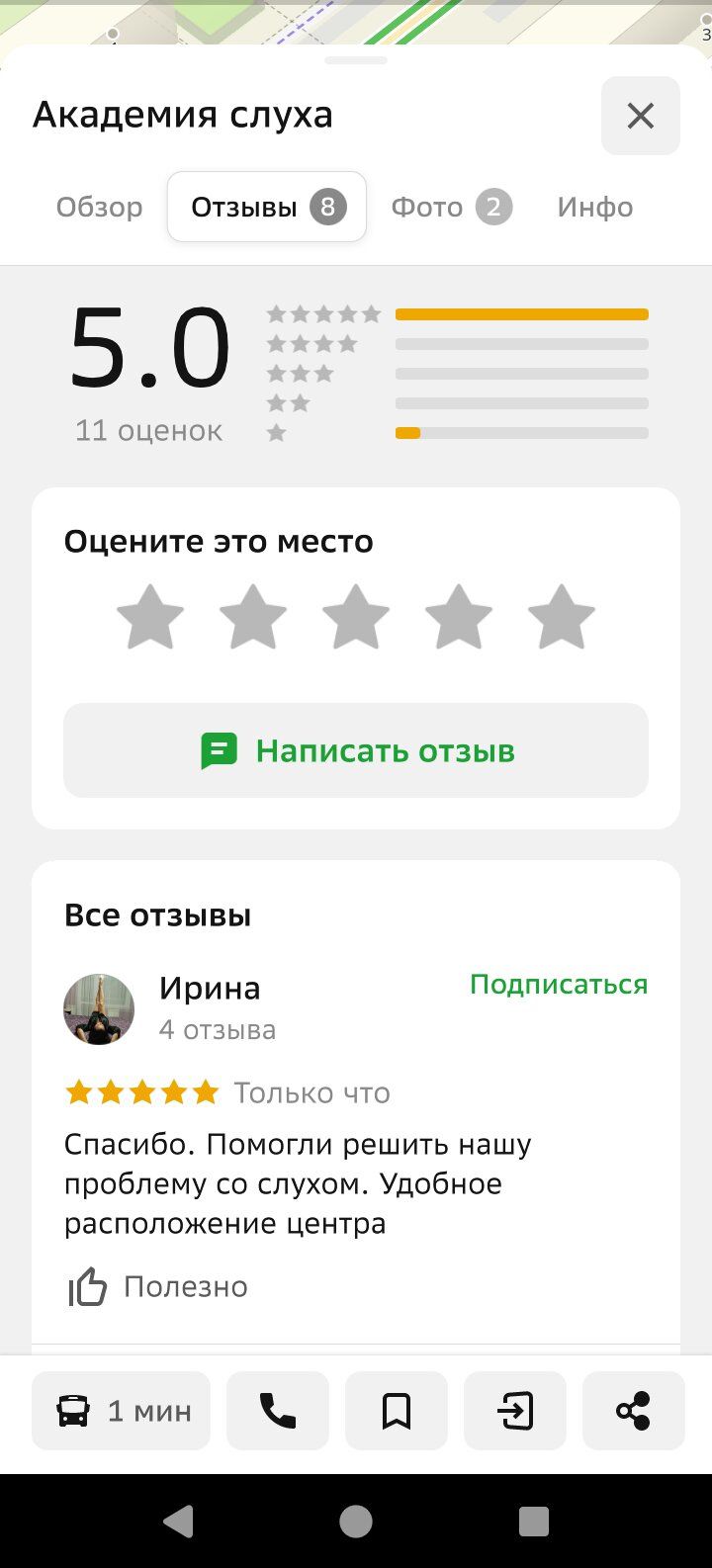712x1568 pixels.
Task: Call Академия слуха by phone
Action: pyautogui.click(x=278, y=1411)
